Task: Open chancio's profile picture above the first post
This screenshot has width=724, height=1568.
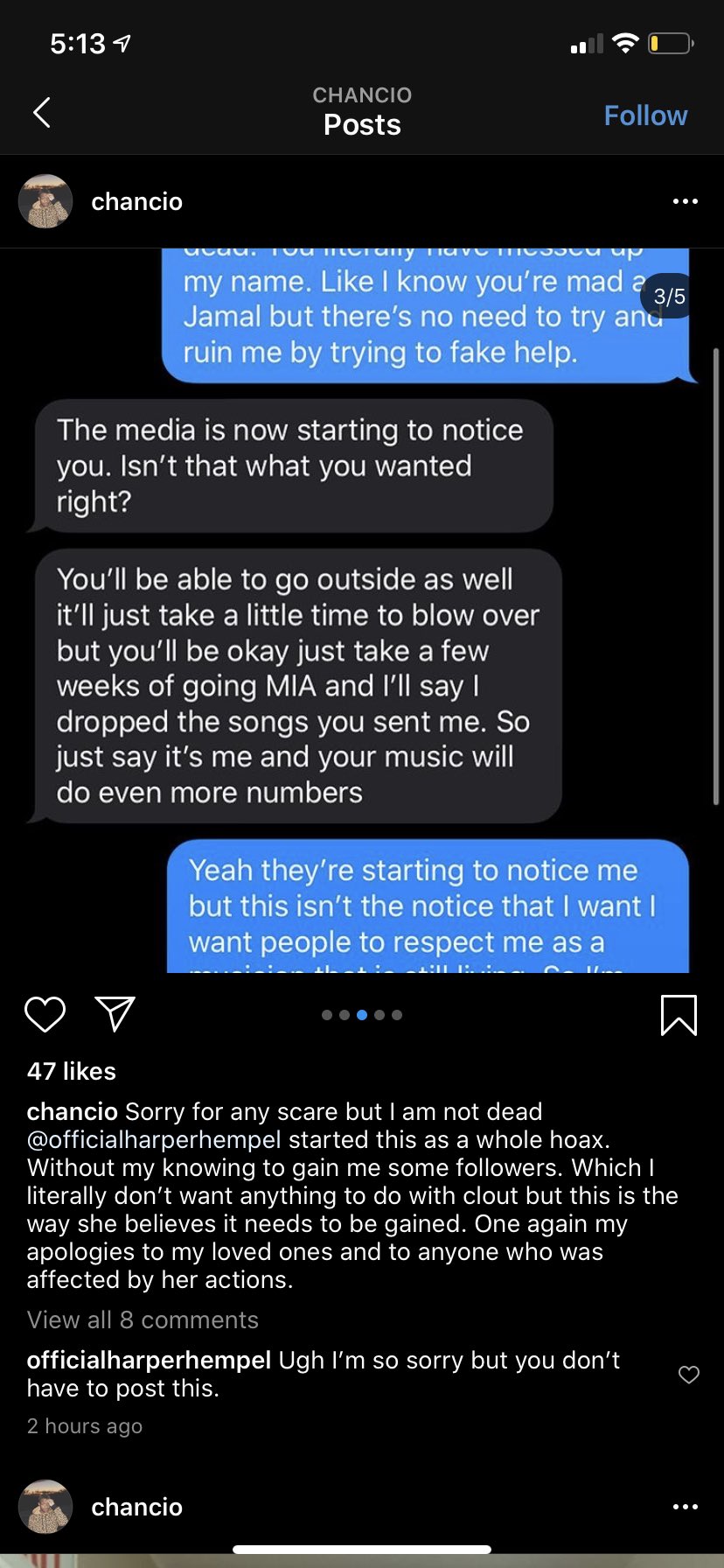Action: pos(45,201)
